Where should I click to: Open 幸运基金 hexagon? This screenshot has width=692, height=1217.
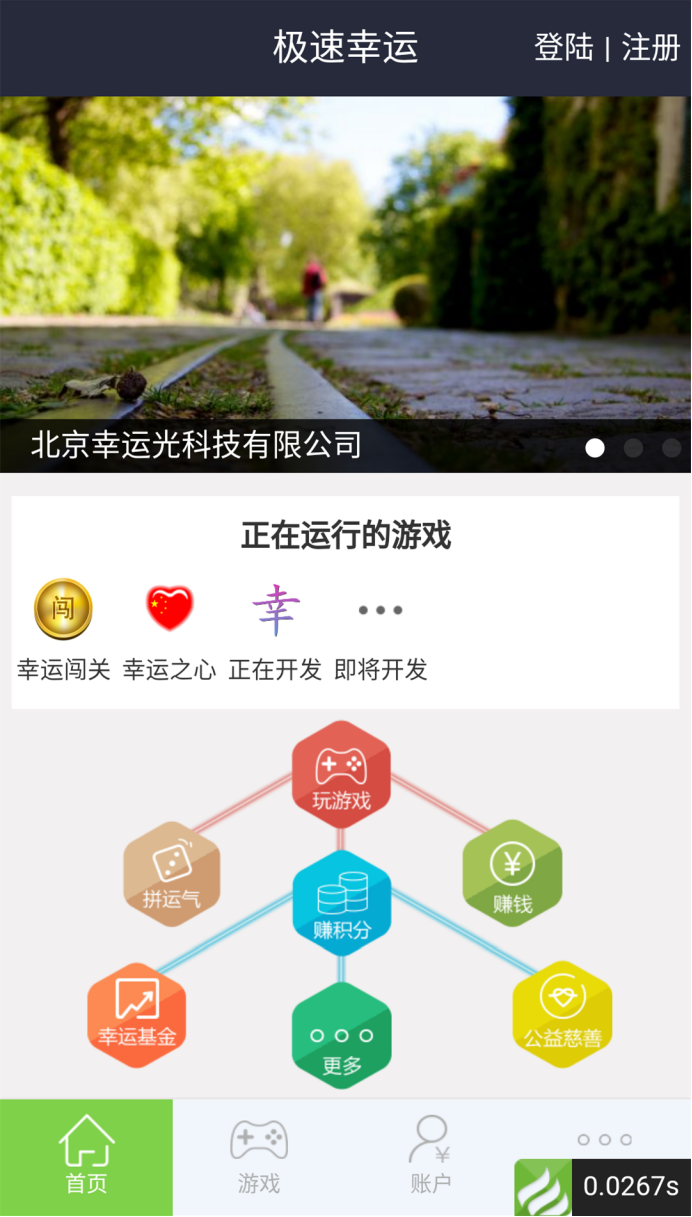tap(136, 1014)
